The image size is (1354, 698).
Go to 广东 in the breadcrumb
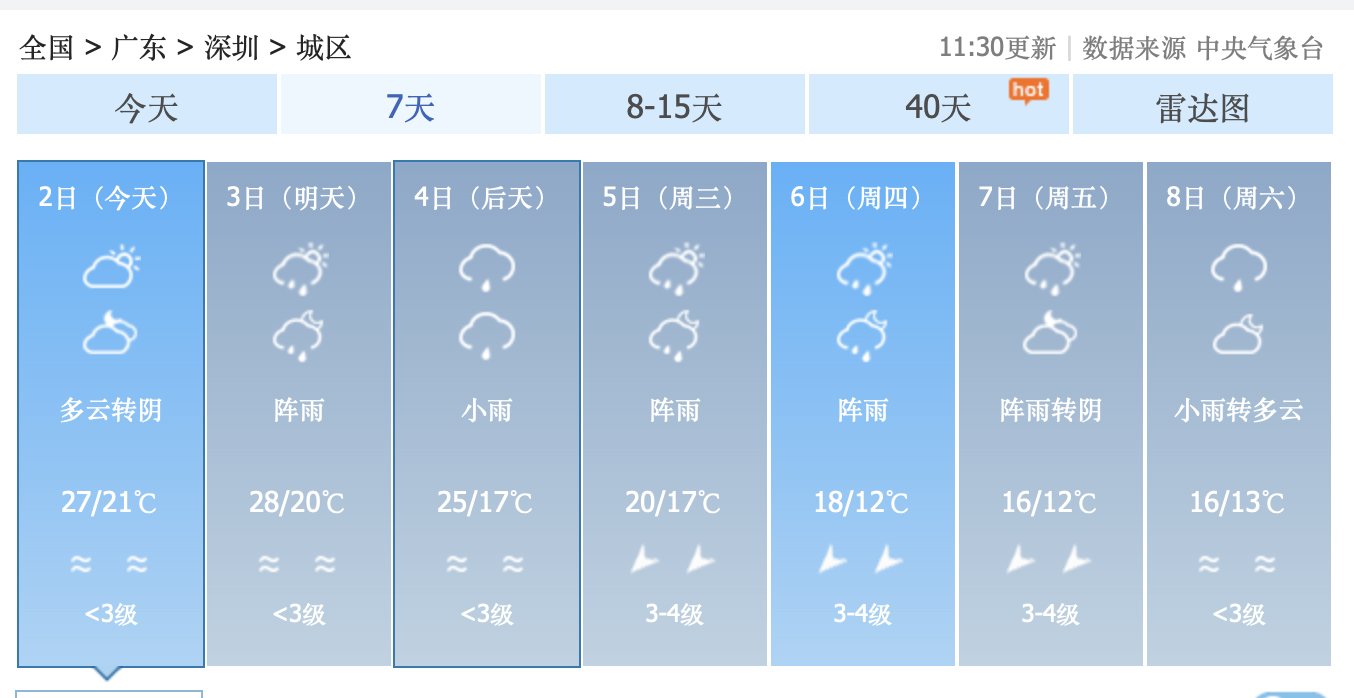(139, 47)
